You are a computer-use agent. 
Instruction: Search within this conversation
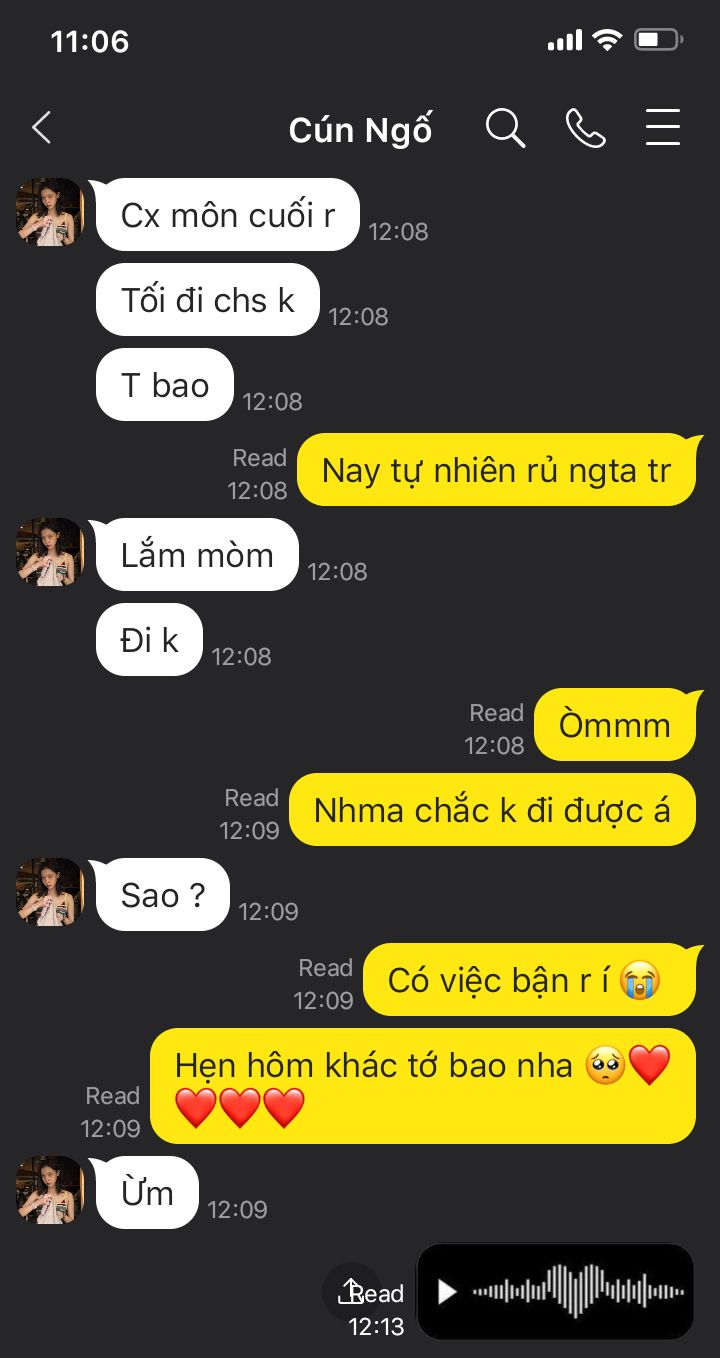point(505,128)
